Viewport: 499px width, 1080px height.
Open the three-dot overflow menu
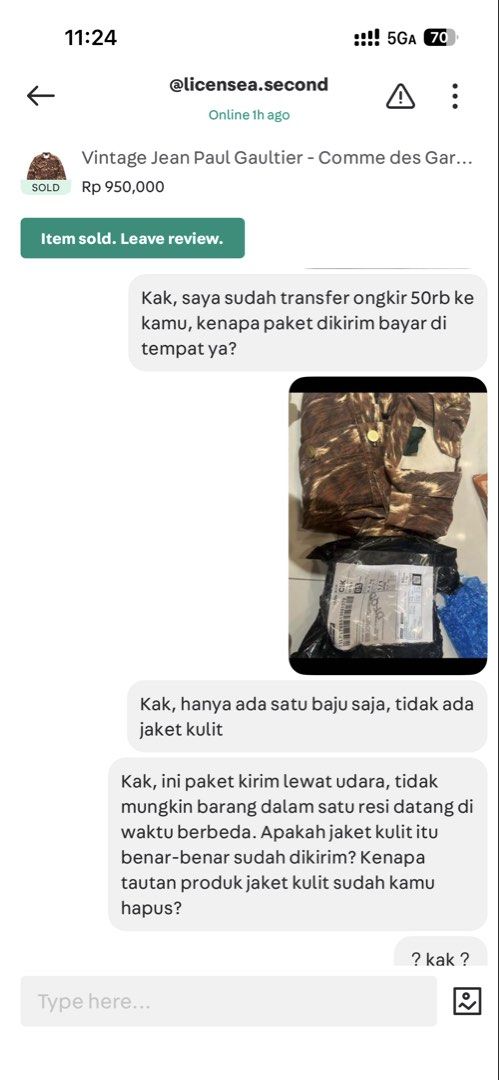(455, 96)
